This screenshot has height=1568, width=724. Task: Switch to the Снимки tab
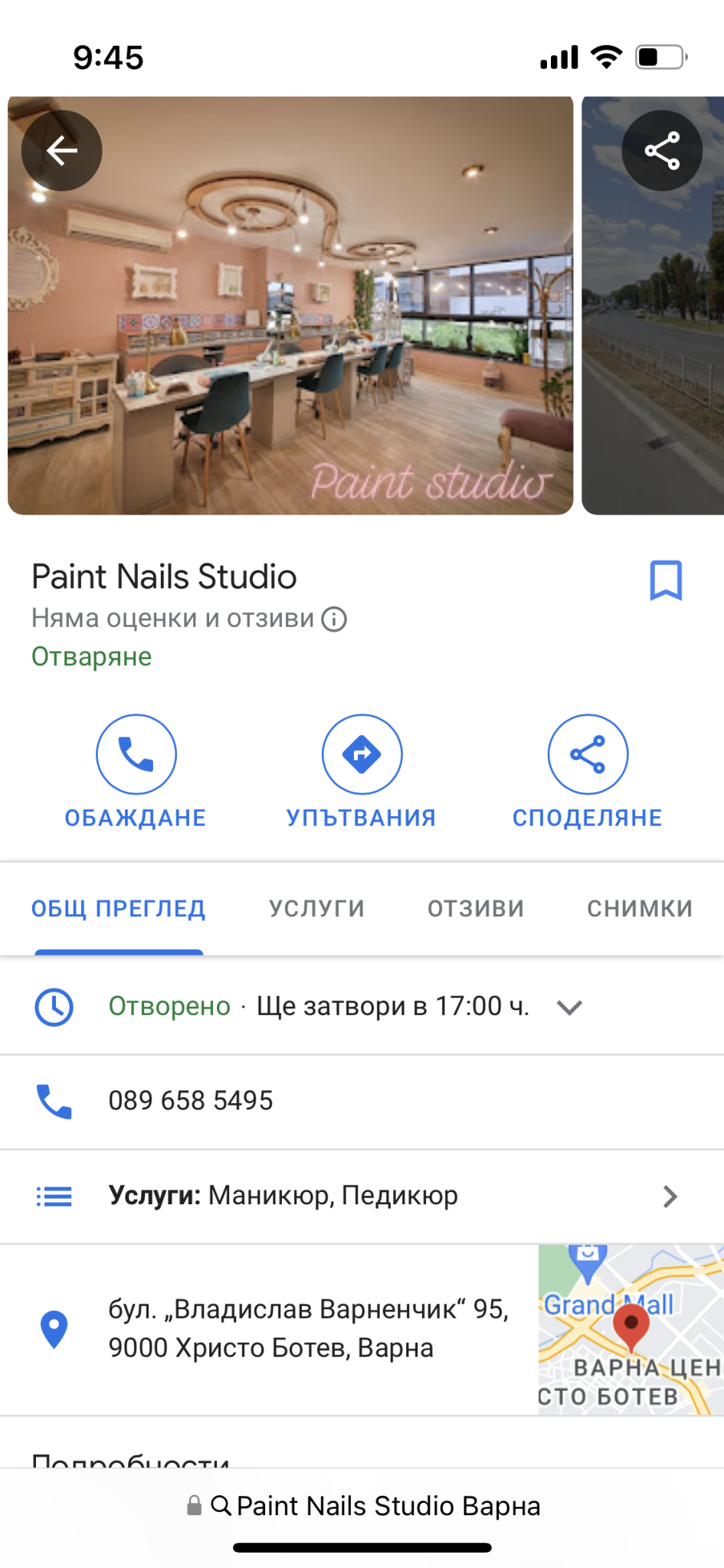640,909
